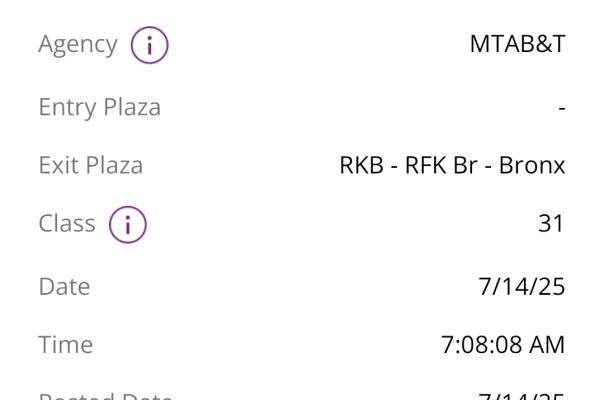Image resolution: width=604 pixels, height=400 pixels.
Task: Tap the info icon beside Class
Action: (128, 224)
